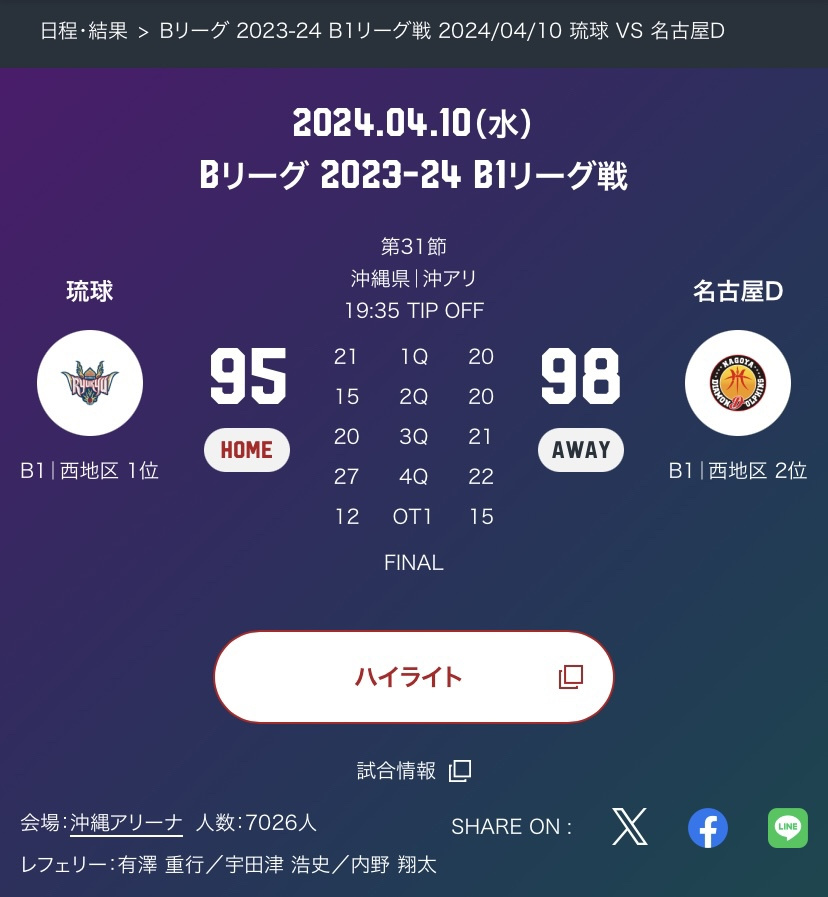
Task: Open the 名古屋D team logo
Action: point(738,383)
